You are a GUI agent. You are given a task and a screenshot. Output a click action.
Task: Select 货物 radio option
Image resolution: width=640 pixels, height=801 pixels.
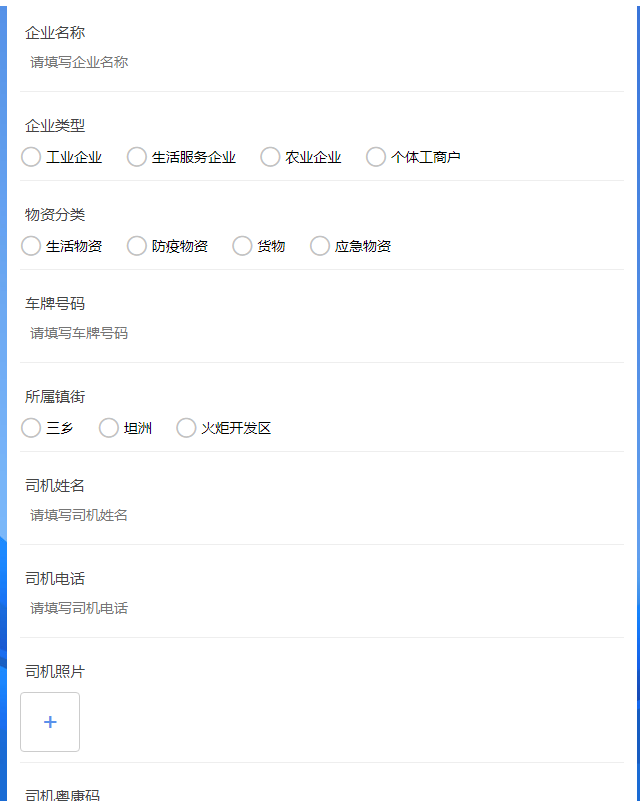click(242, 246)
